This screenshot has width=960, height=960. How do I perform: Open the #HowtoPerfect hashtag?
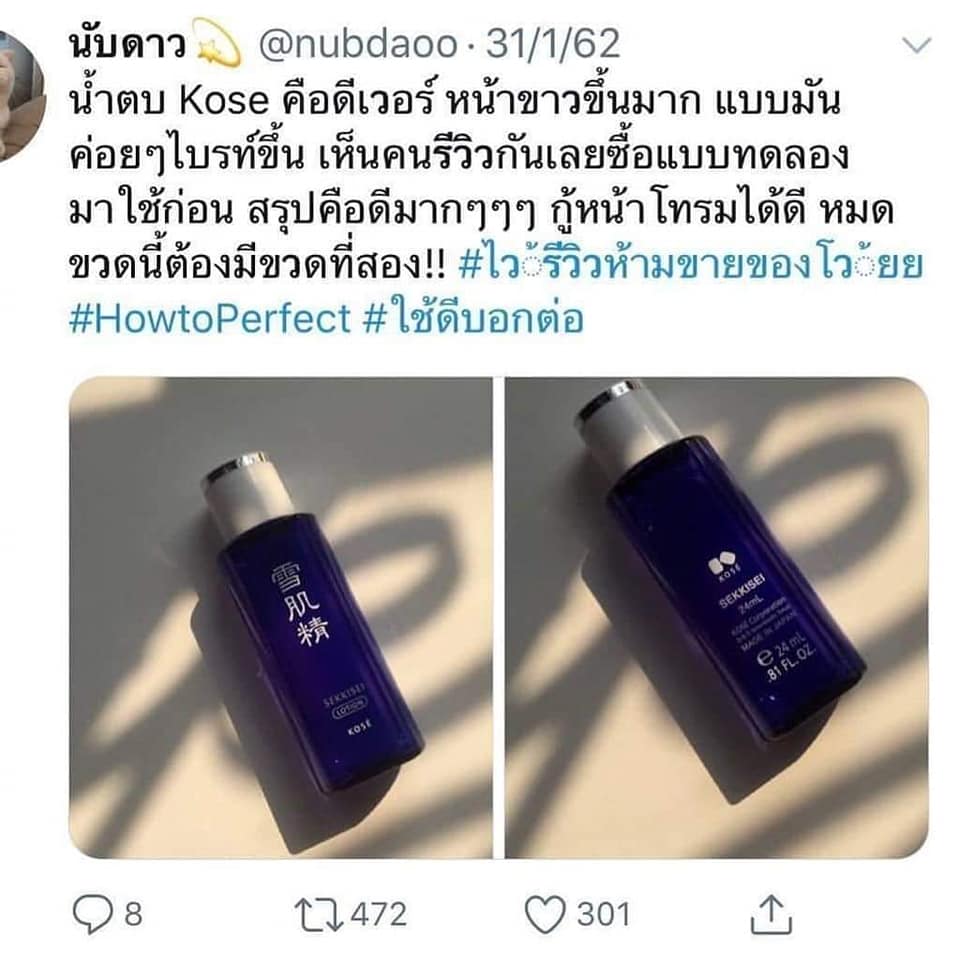(x=210, y=319)
